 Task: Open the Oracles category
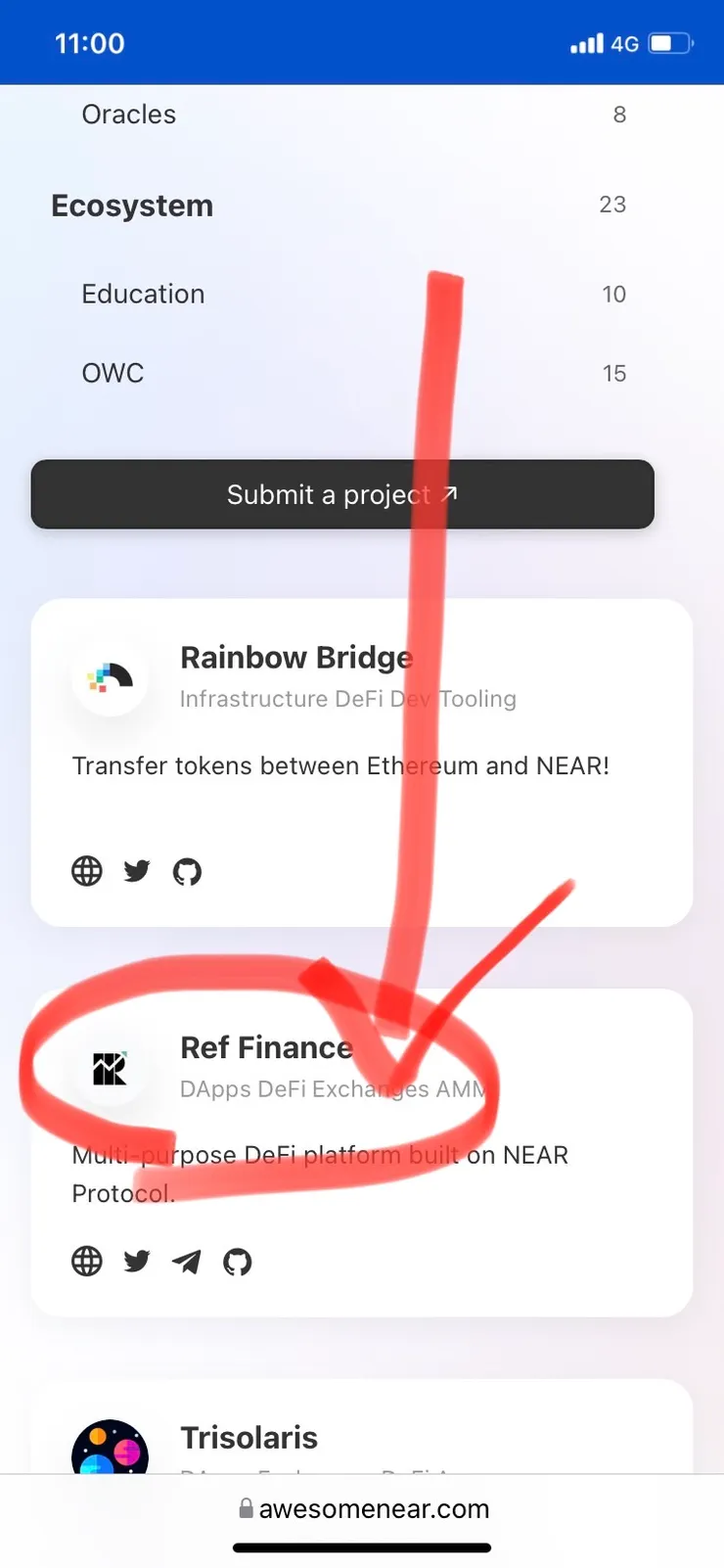click(129, 115)
